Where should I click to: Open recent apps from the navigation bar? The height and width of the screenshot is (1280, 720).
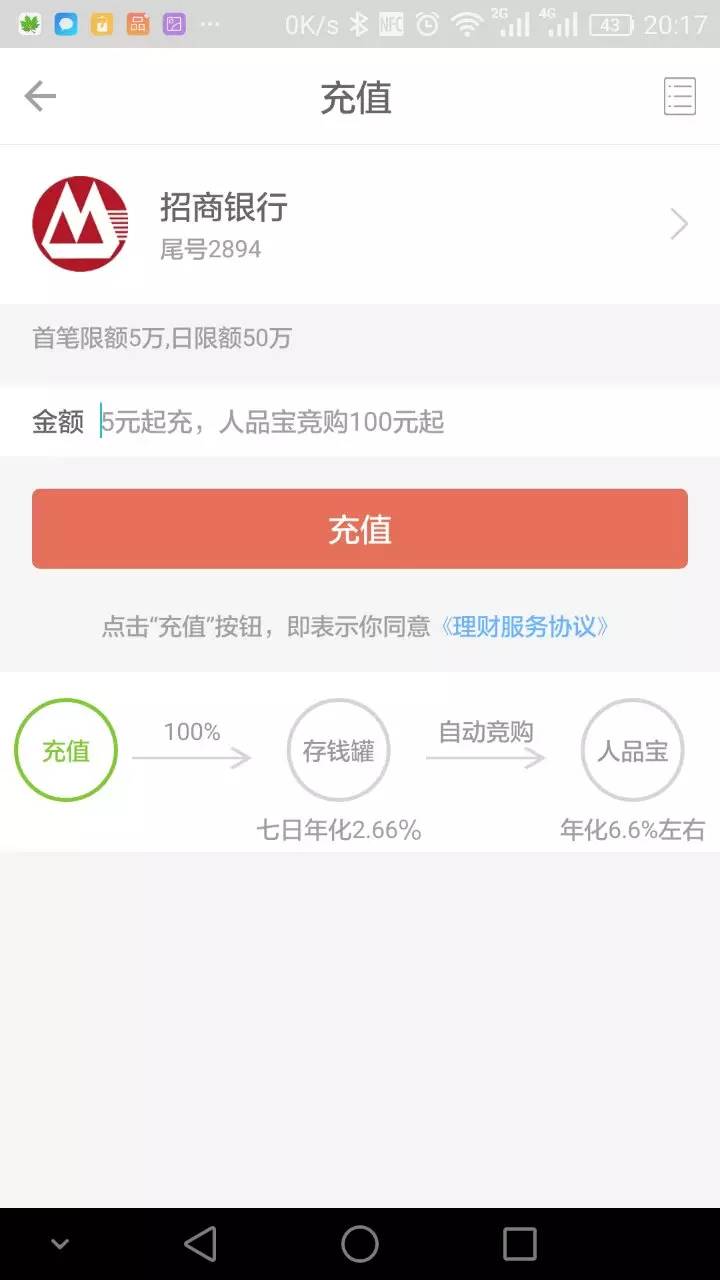[518, 1244]
